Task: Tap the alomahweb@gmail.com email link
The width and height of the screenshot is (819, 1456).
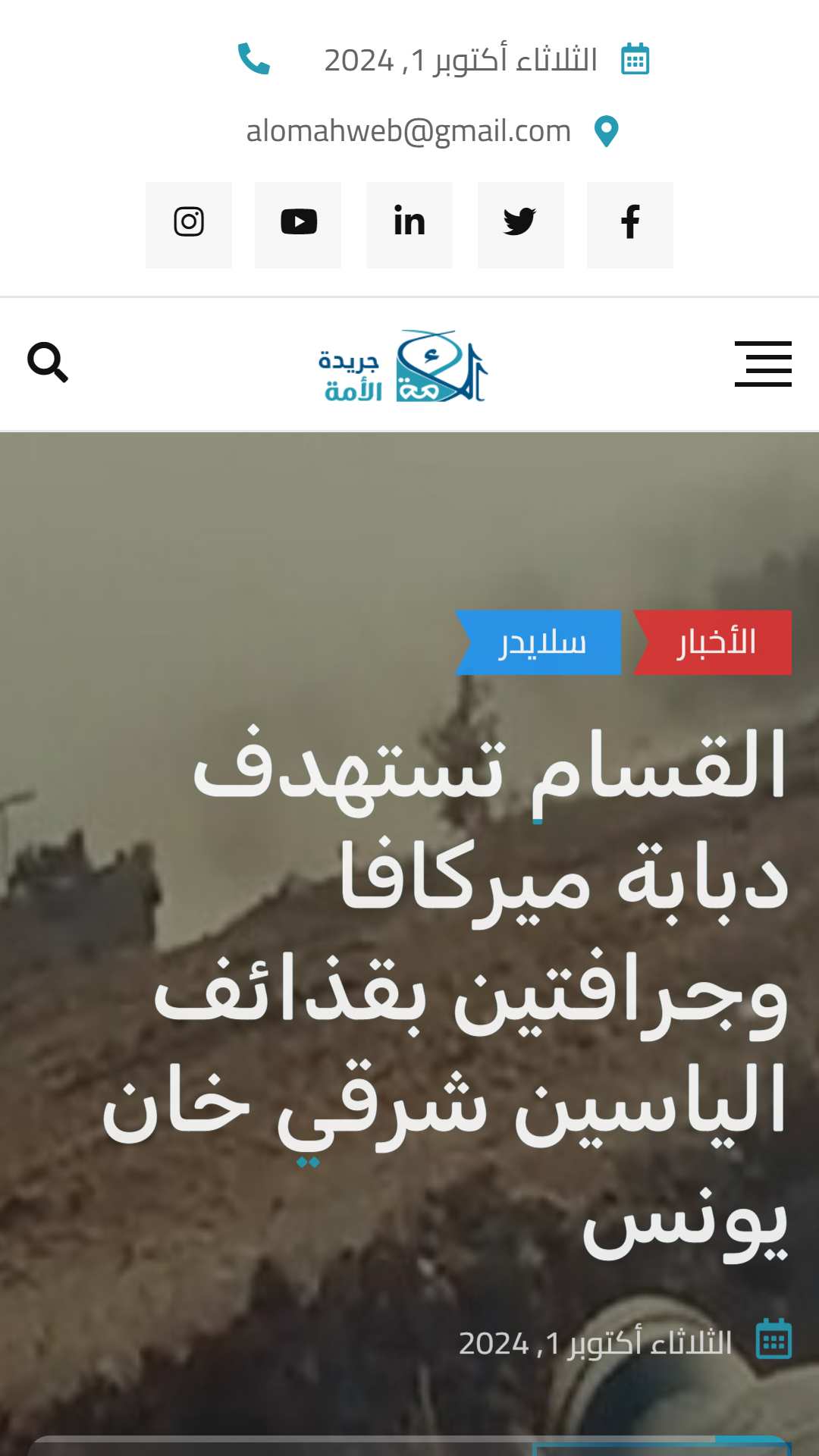Action: click(x=409, y=131)
